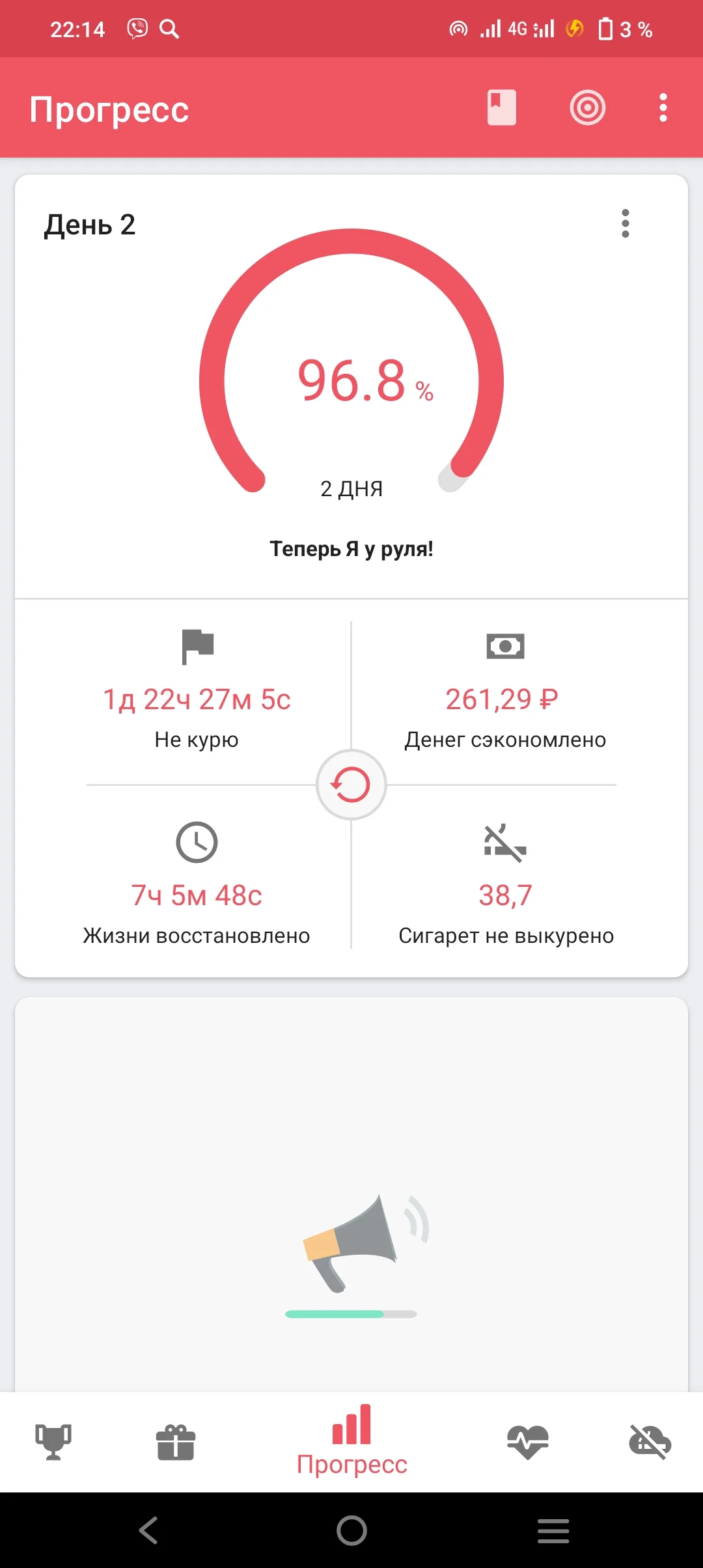The height and width of the screenshot is (1568, 703).
Task: Switch to the trophy achievements tab
Action: click(x=53, y=1442)
